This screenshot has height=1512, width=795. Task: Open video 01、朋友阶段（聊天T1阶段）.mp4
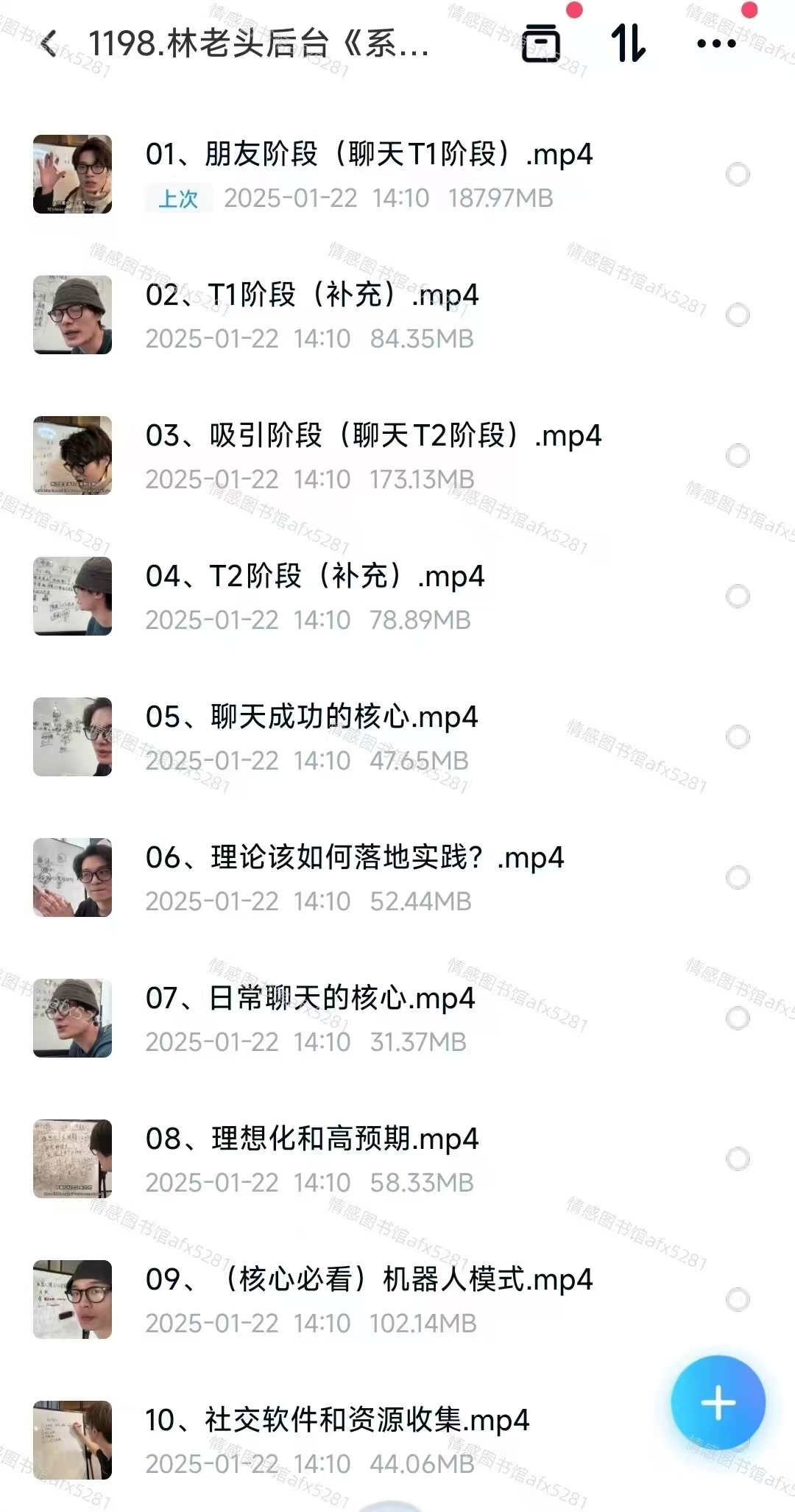[368, 155]
